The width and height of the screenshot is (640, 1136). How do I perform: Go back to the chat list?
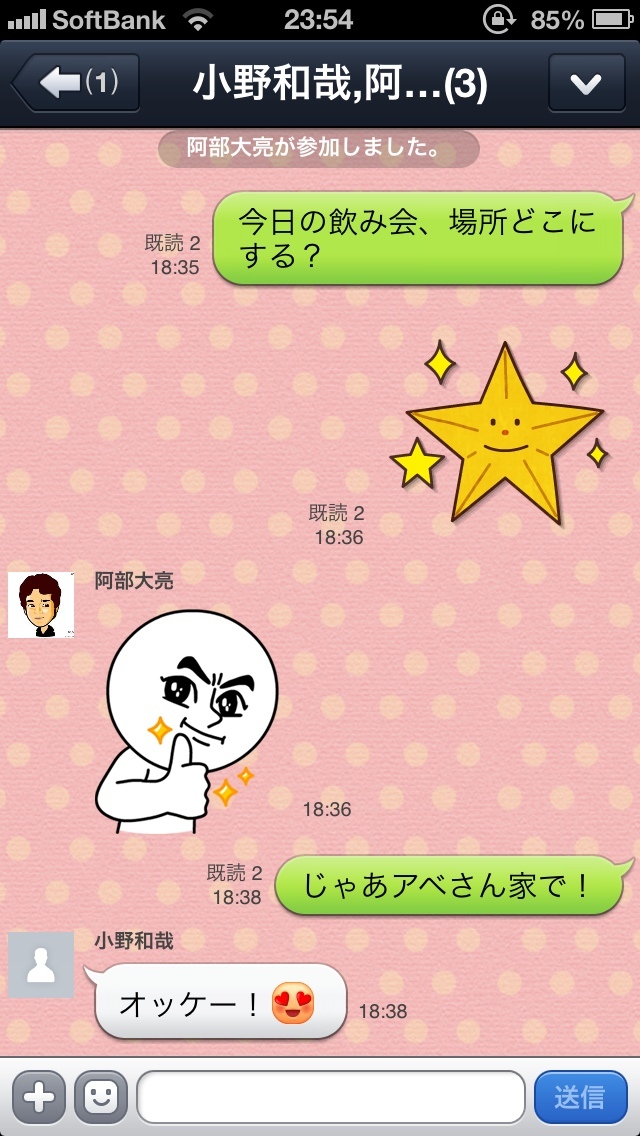75,83
